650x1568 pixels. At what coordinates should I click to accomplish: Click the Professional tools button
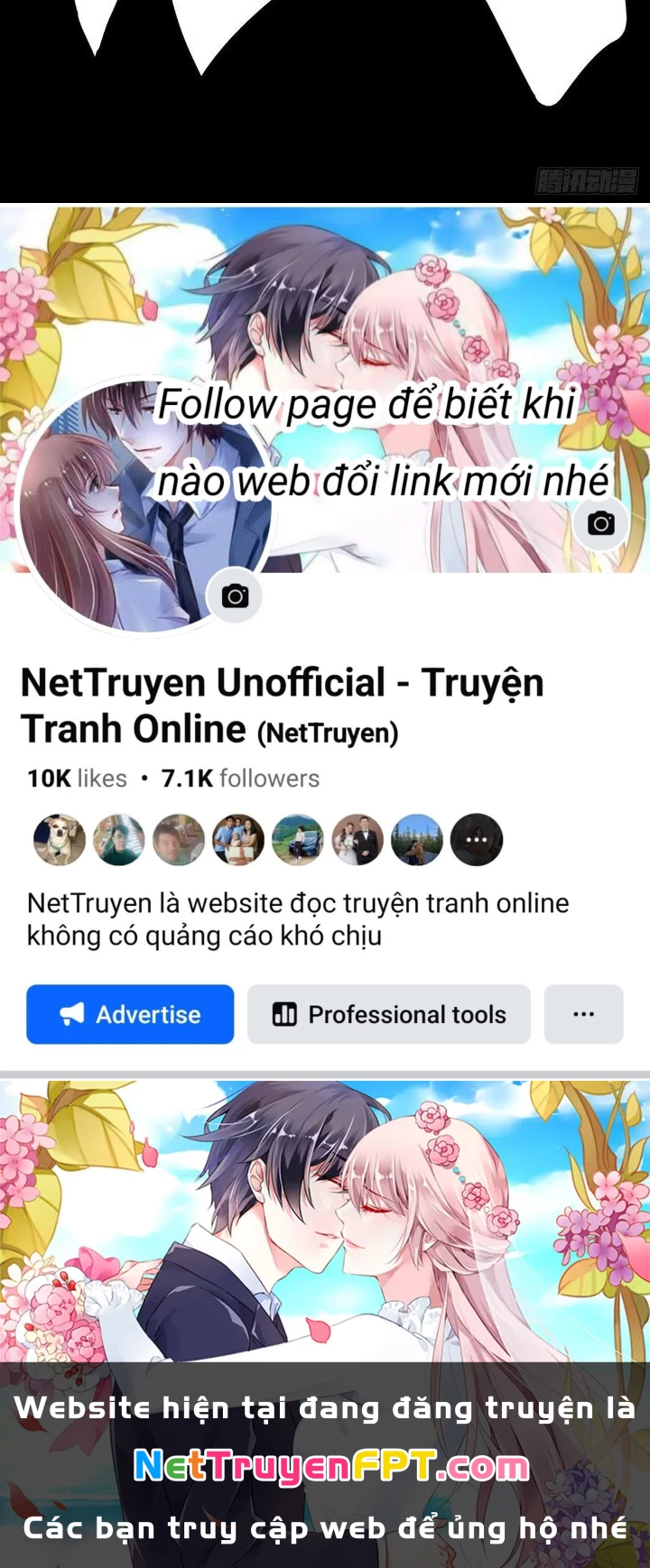click(388, 1014)
